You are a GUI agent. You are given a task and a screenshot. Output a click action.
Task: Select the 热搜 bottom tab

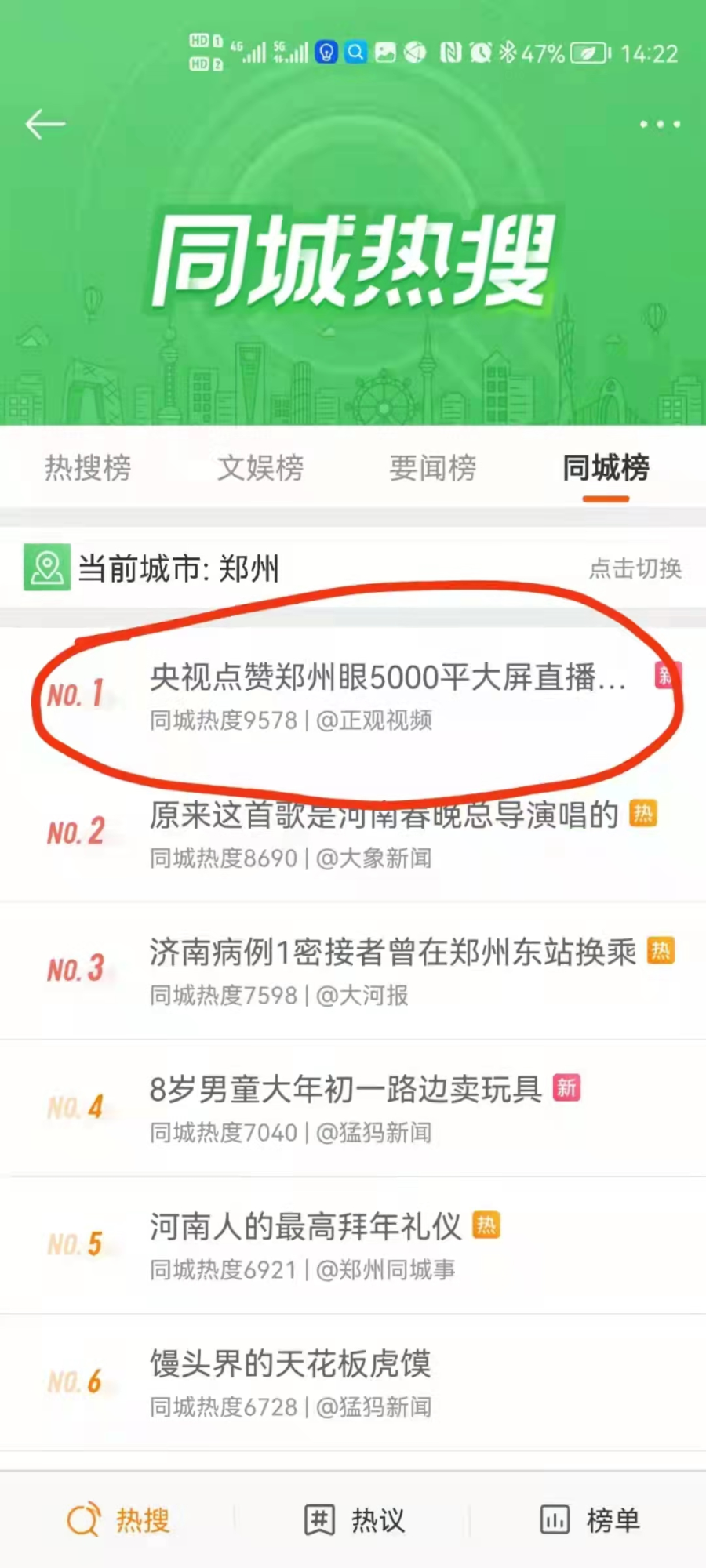(118, 1521)
